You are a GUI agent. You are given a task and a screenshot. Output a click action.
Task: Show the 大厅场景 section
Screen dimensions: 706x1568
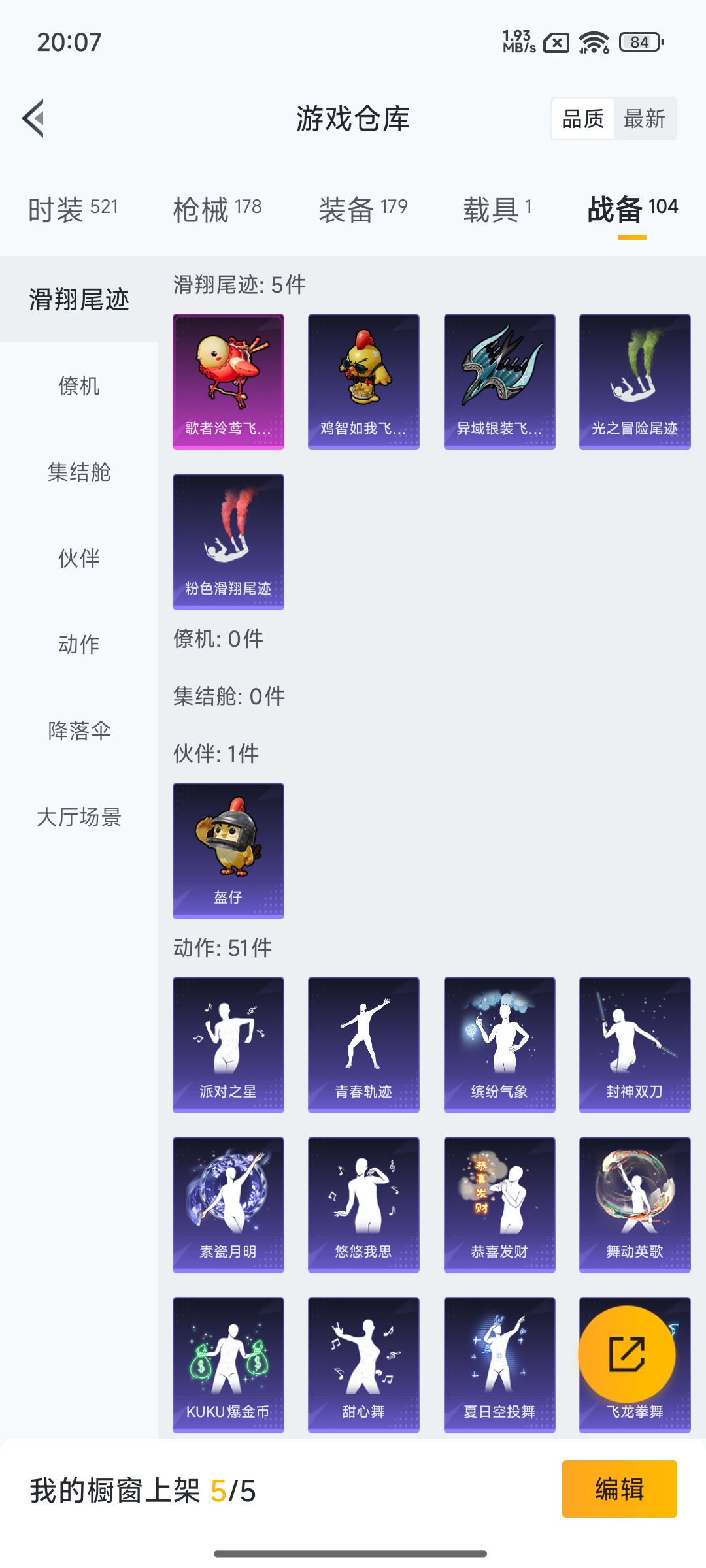(78, 818)
